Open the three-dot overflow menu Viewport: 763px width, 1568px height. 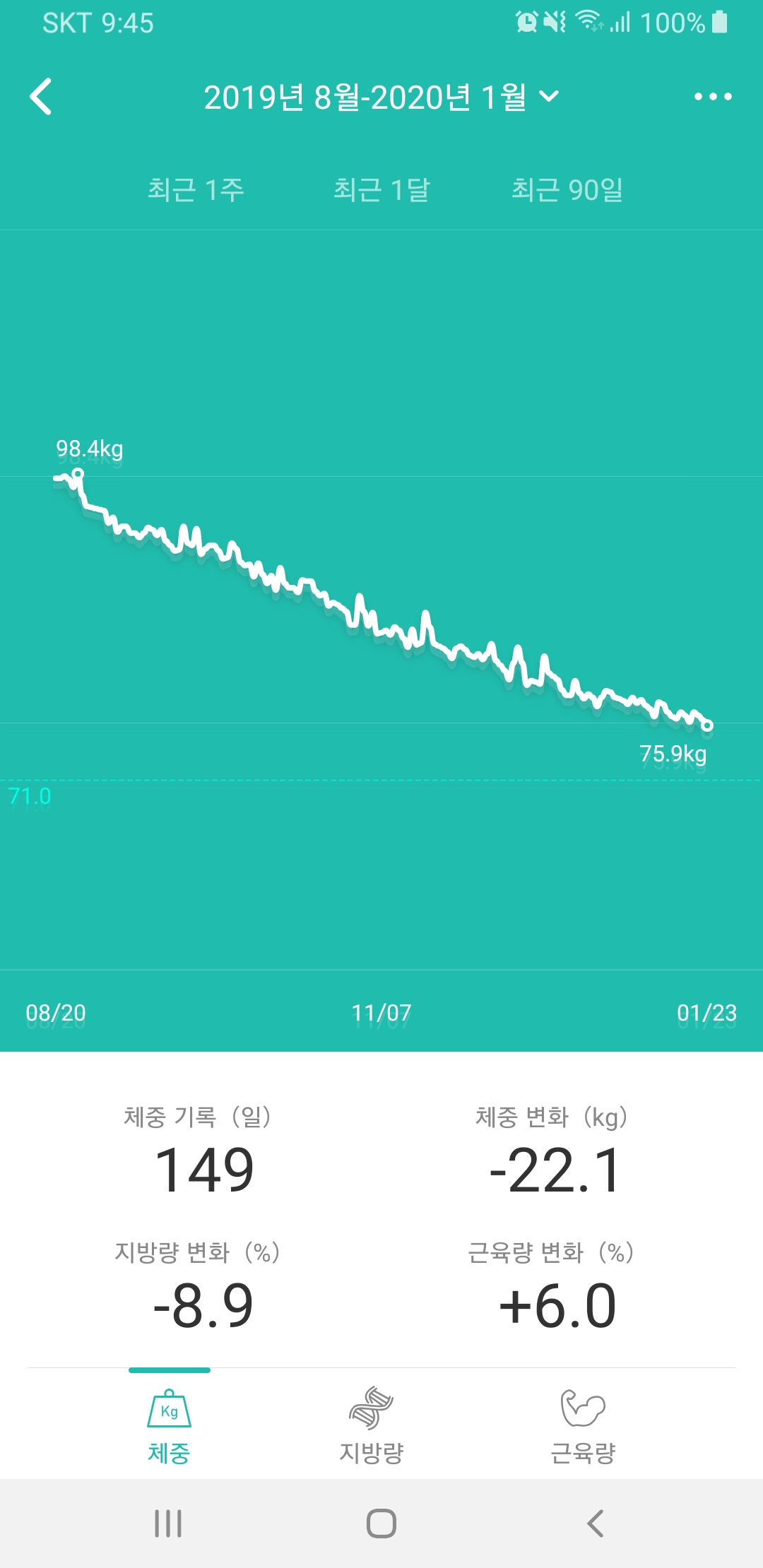tap(712, 97)
